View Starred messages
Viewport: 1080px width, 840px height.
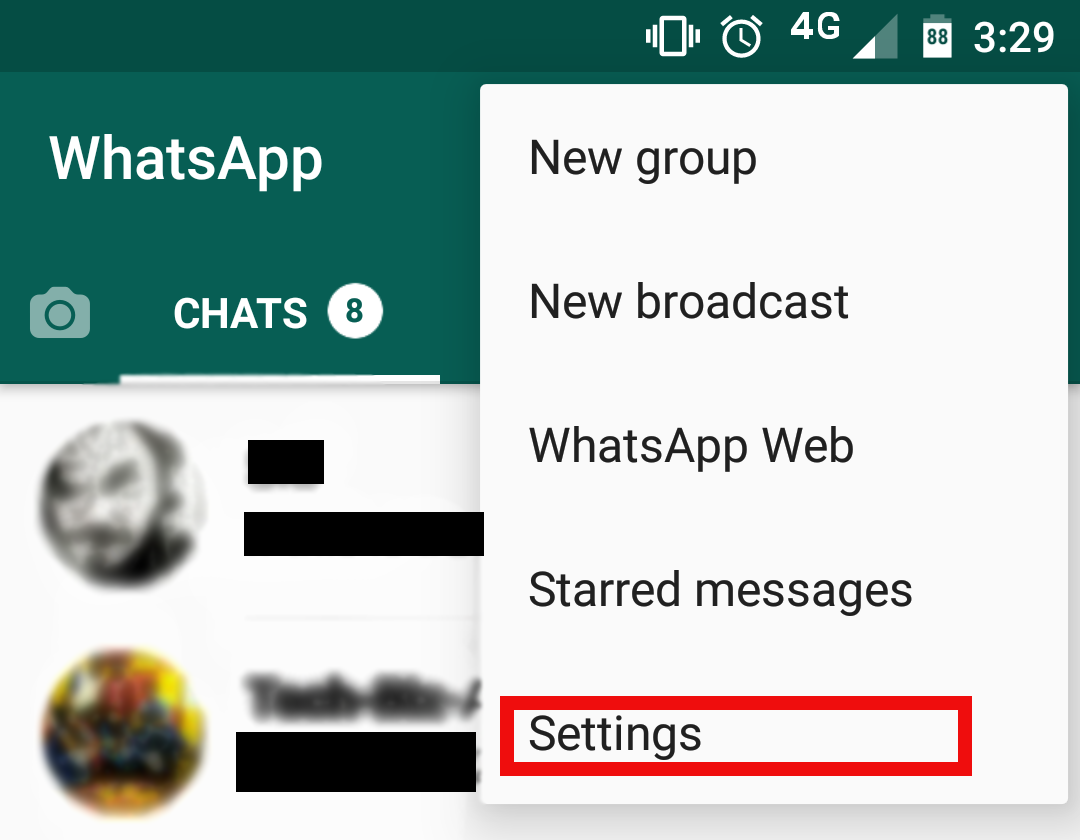click(x=720, y=590)
